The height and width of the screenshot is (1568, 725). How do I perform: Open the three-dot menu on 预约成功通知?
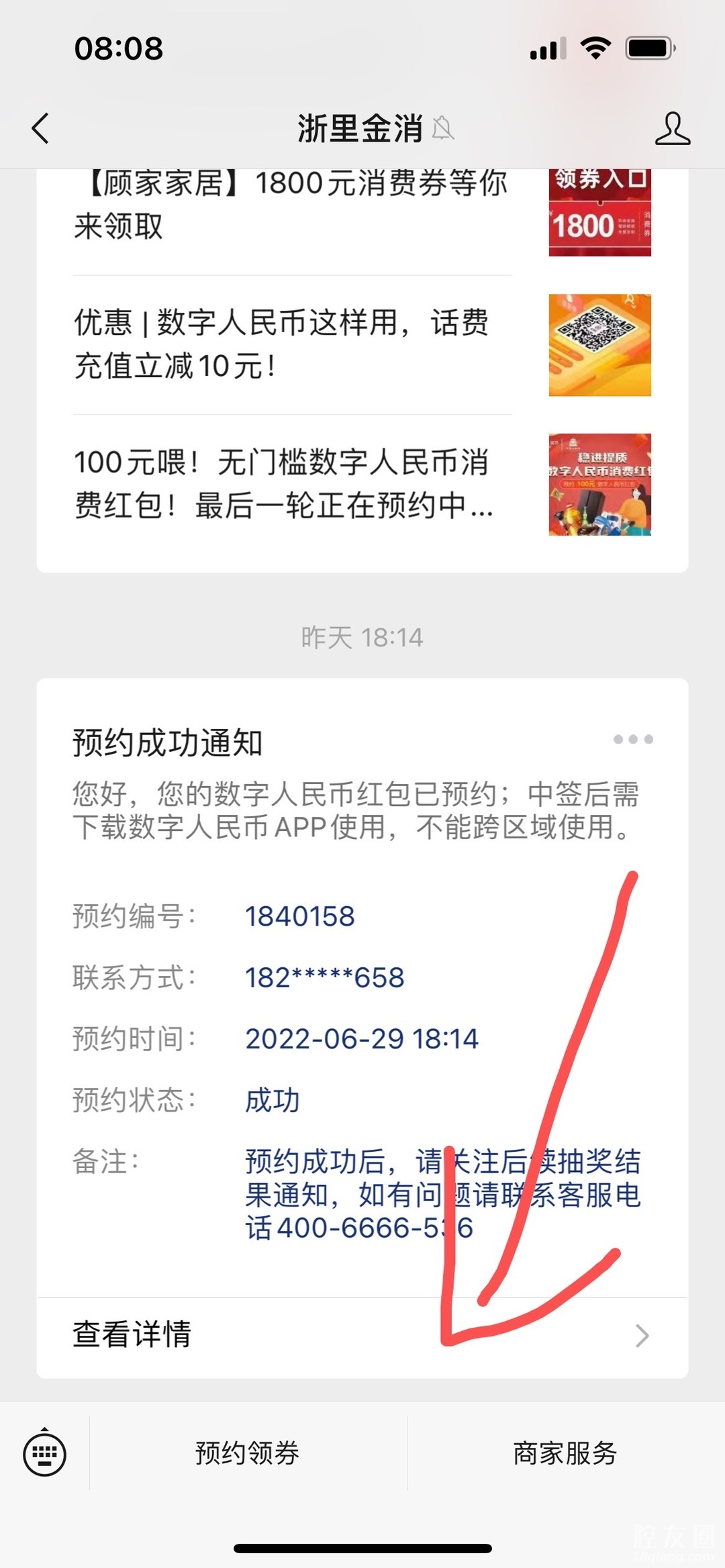click(x=632, y=739)
